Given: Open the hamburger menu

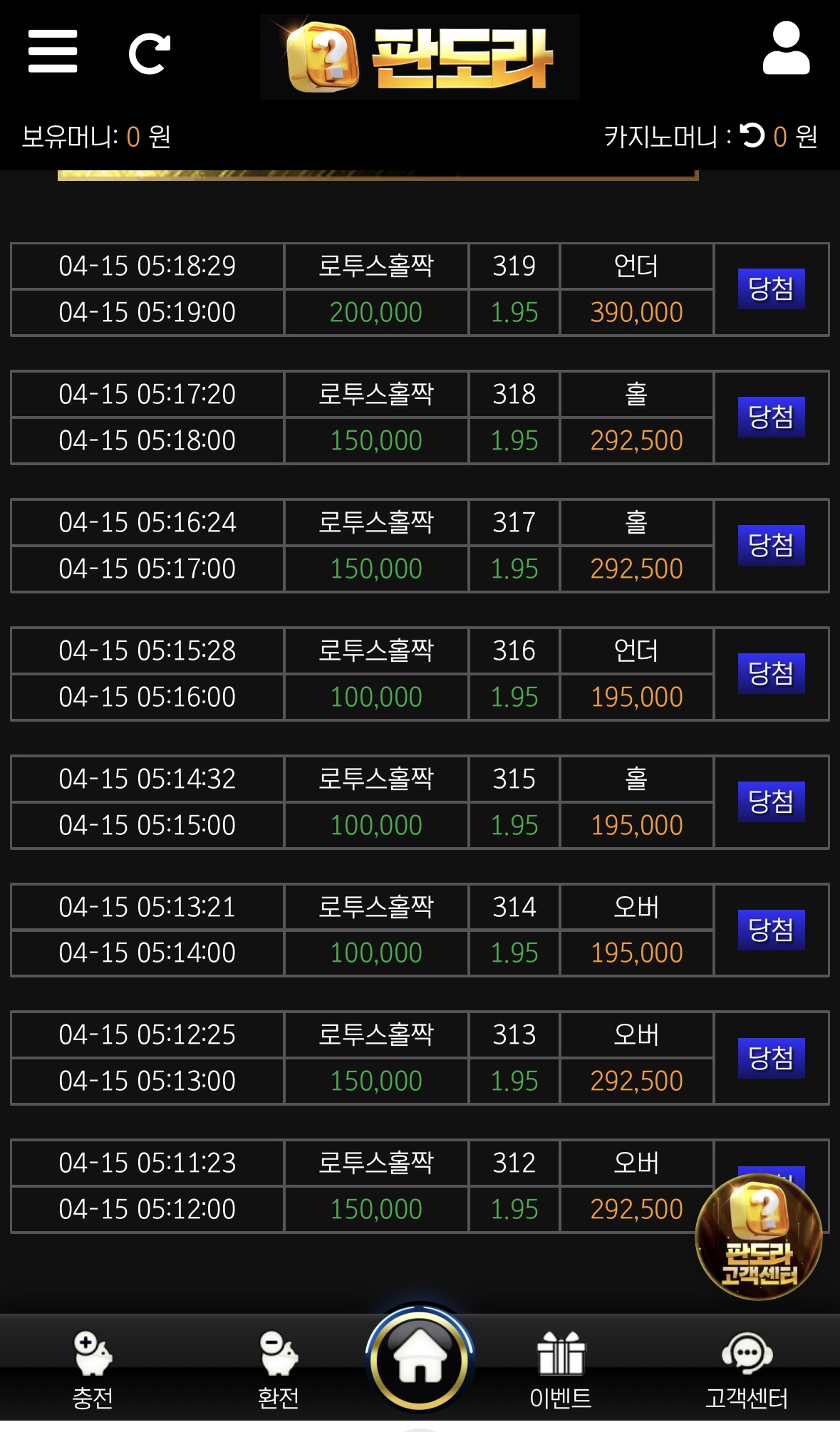Looking at the screenshot, I should 53,51.
